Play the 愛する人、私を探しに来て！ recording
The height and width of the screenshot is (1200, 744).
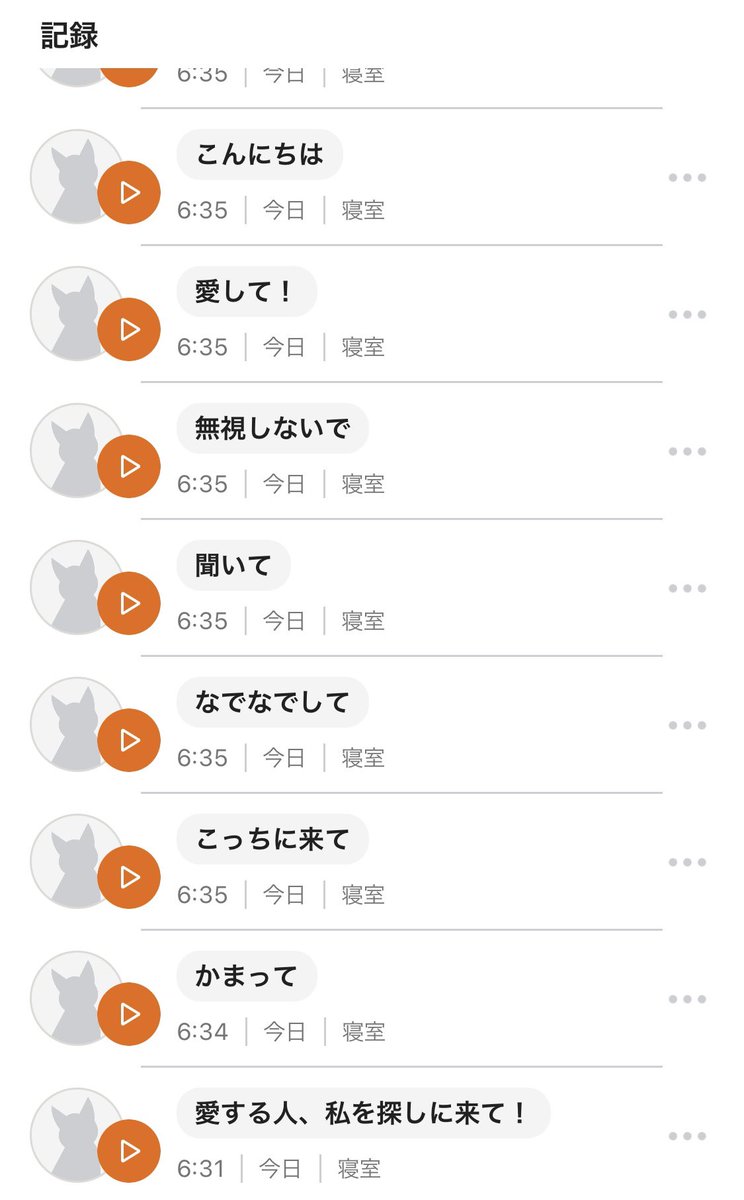(129, 1151)
